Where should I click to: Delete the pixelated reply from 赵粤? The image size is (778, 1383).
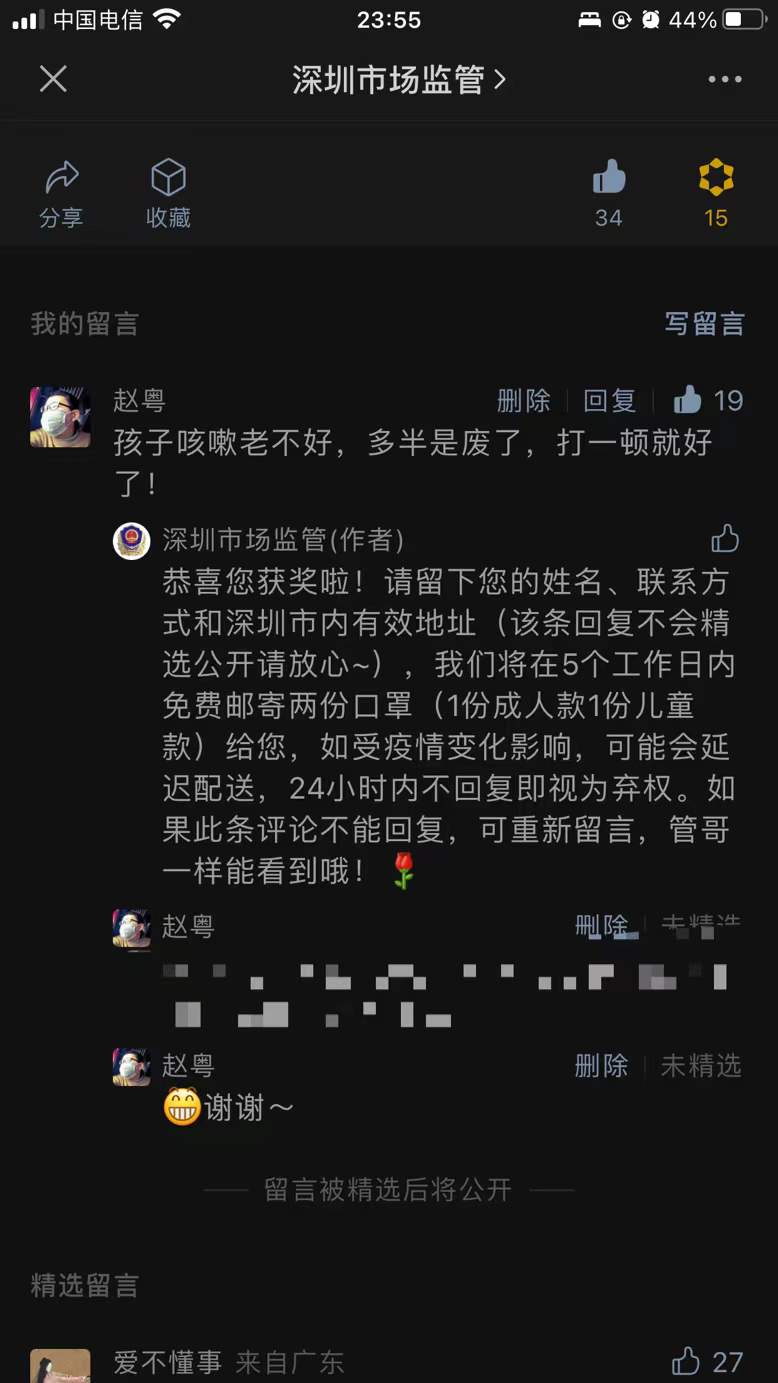(601, 927)
